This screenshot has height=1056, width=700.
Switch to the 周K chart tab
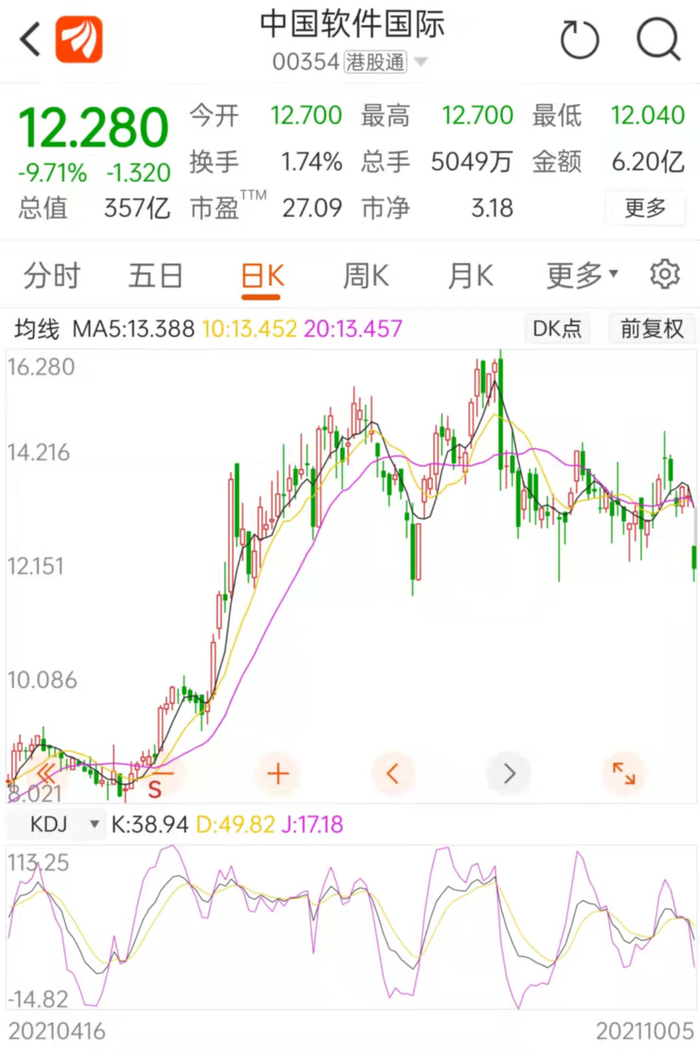click(366, 275)
